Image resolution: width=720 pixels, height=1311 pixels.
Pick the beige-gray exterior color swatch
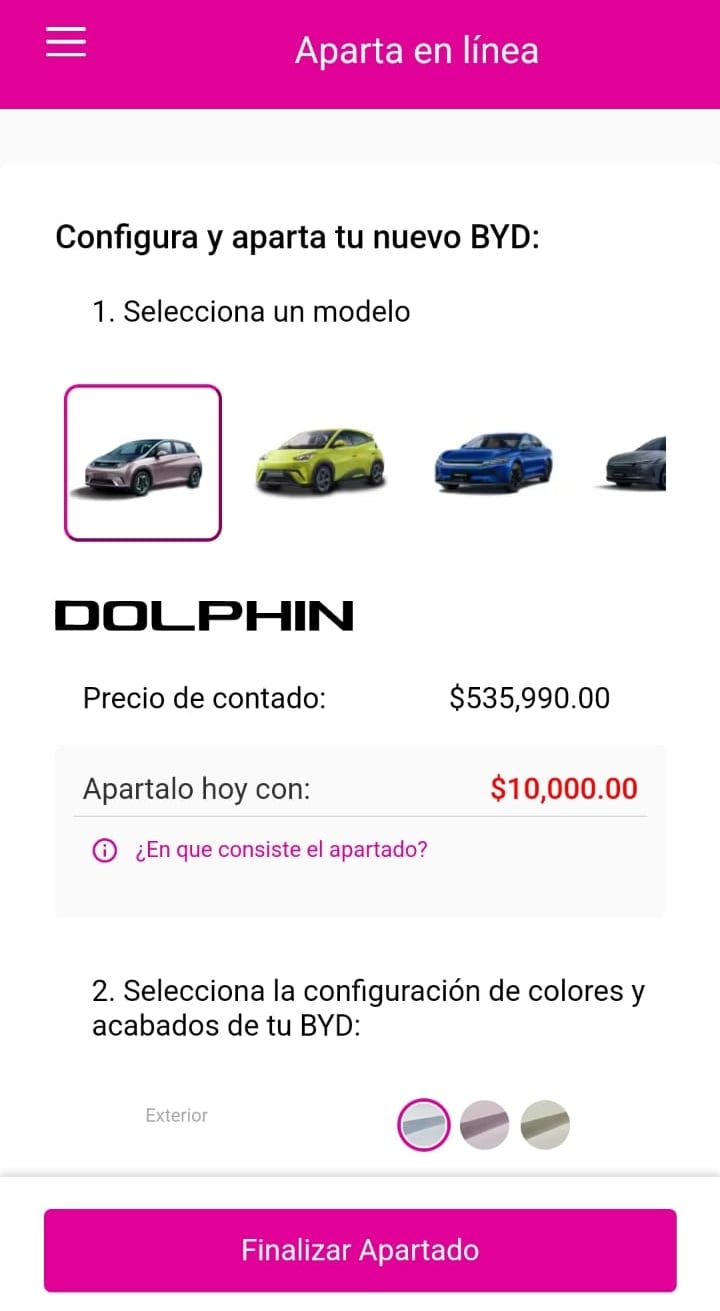tap(545, 1125)
